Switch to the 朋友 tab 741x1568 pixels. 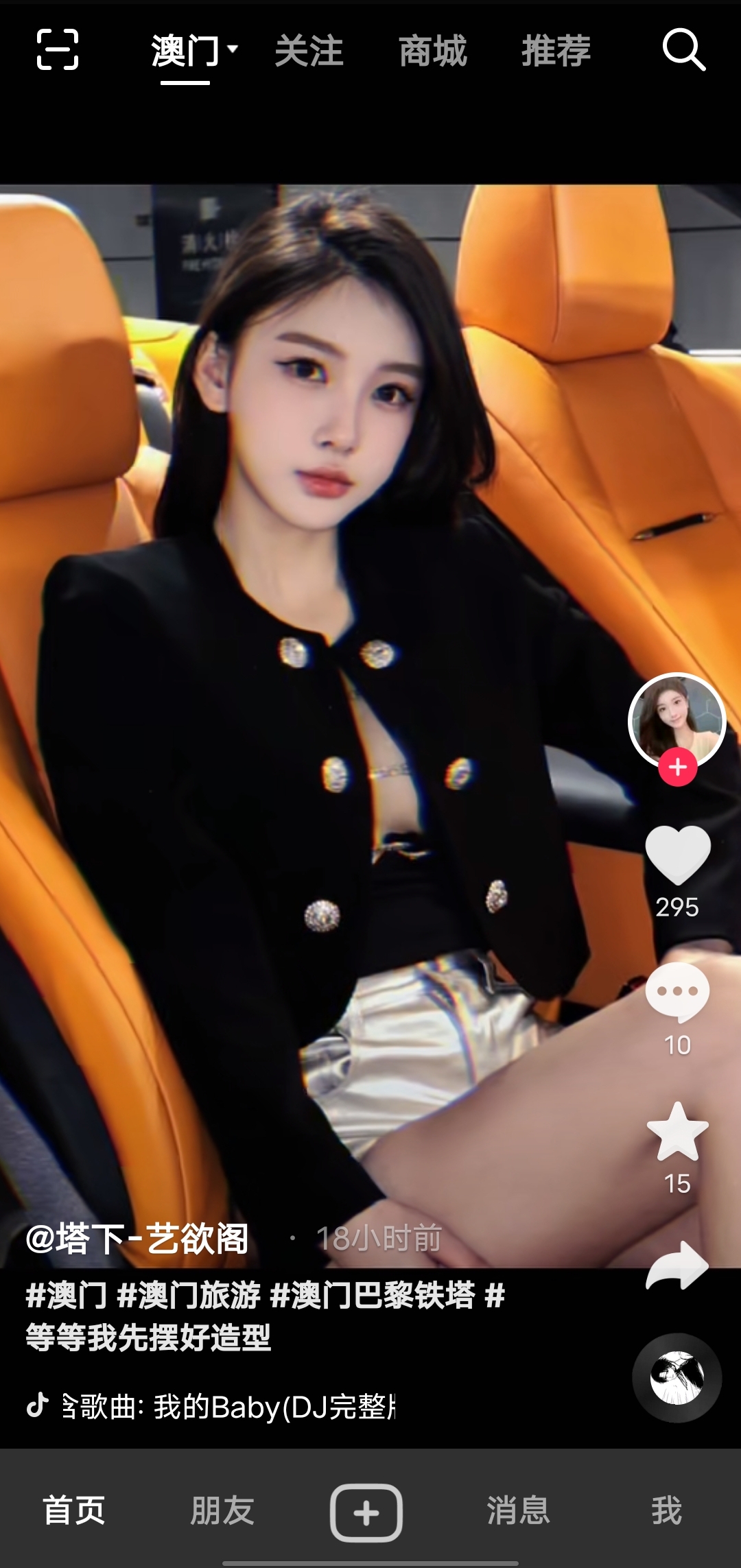222,1511
